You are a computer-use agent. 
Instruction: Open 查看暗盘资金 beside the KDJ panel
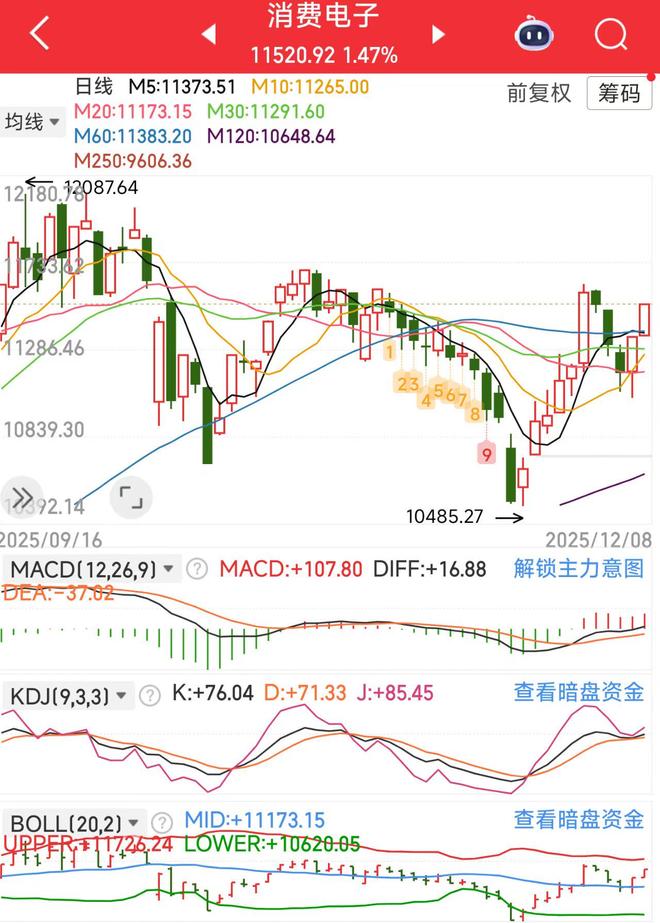tap(579, 692)
